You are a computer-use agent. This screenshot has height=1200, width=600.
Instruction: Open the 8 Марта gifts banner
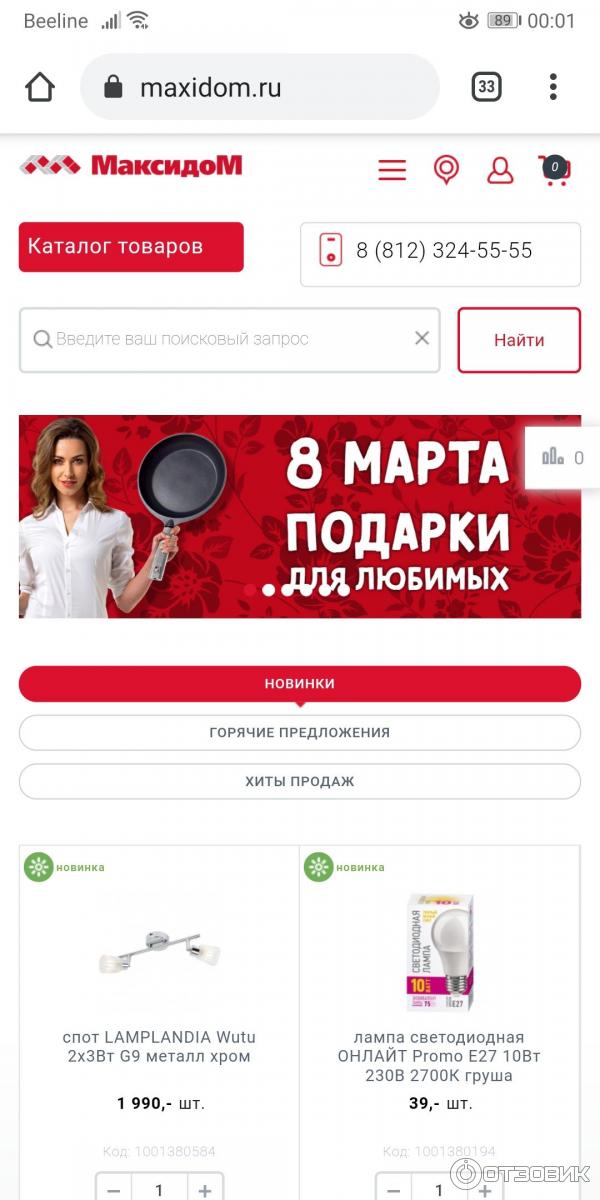point(300,516)
